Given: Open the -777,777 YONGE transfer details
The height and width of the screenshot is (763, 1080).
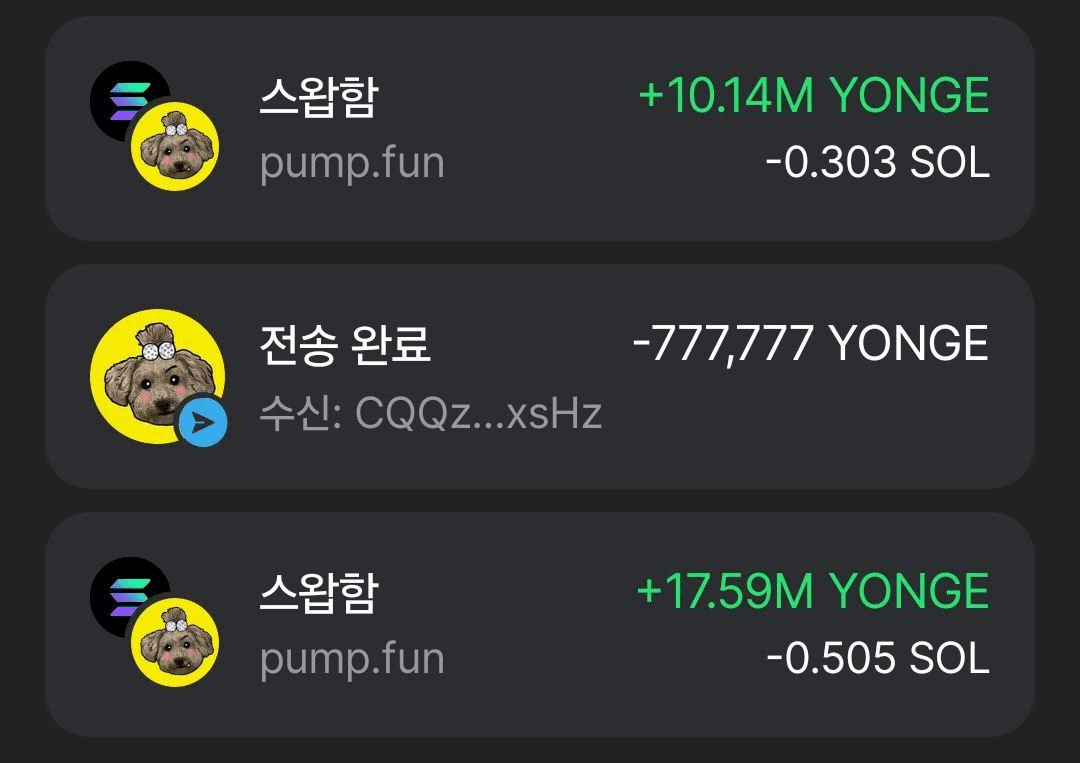Looking at the screenshot, I should click(x=540, y=376).
